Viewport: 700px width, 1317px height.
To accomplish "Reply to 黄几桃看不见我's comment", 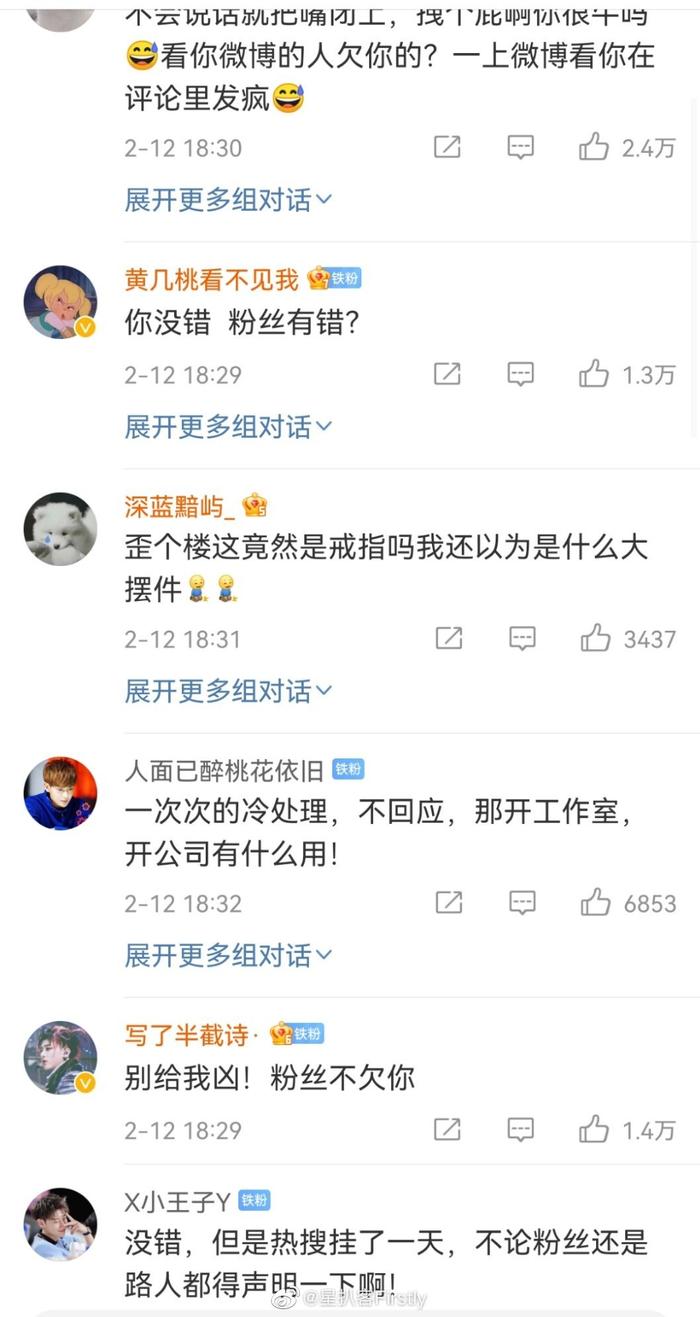I will 520,374.
